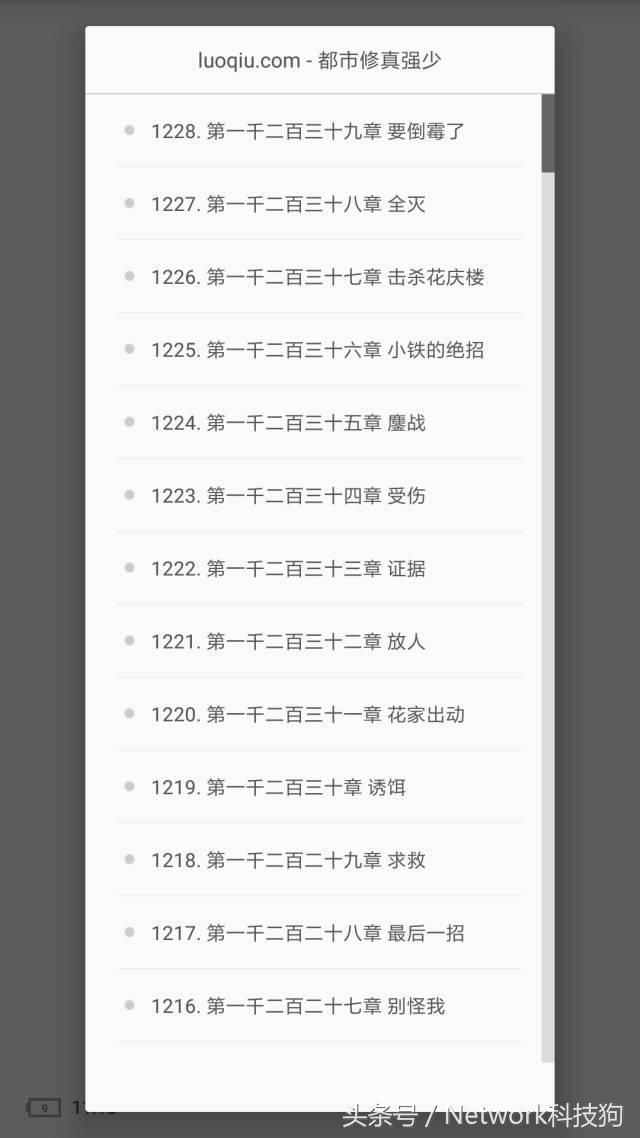Open chapter 1224 鏖战
The image size is (640, 1138).
[x=319, y=422]
